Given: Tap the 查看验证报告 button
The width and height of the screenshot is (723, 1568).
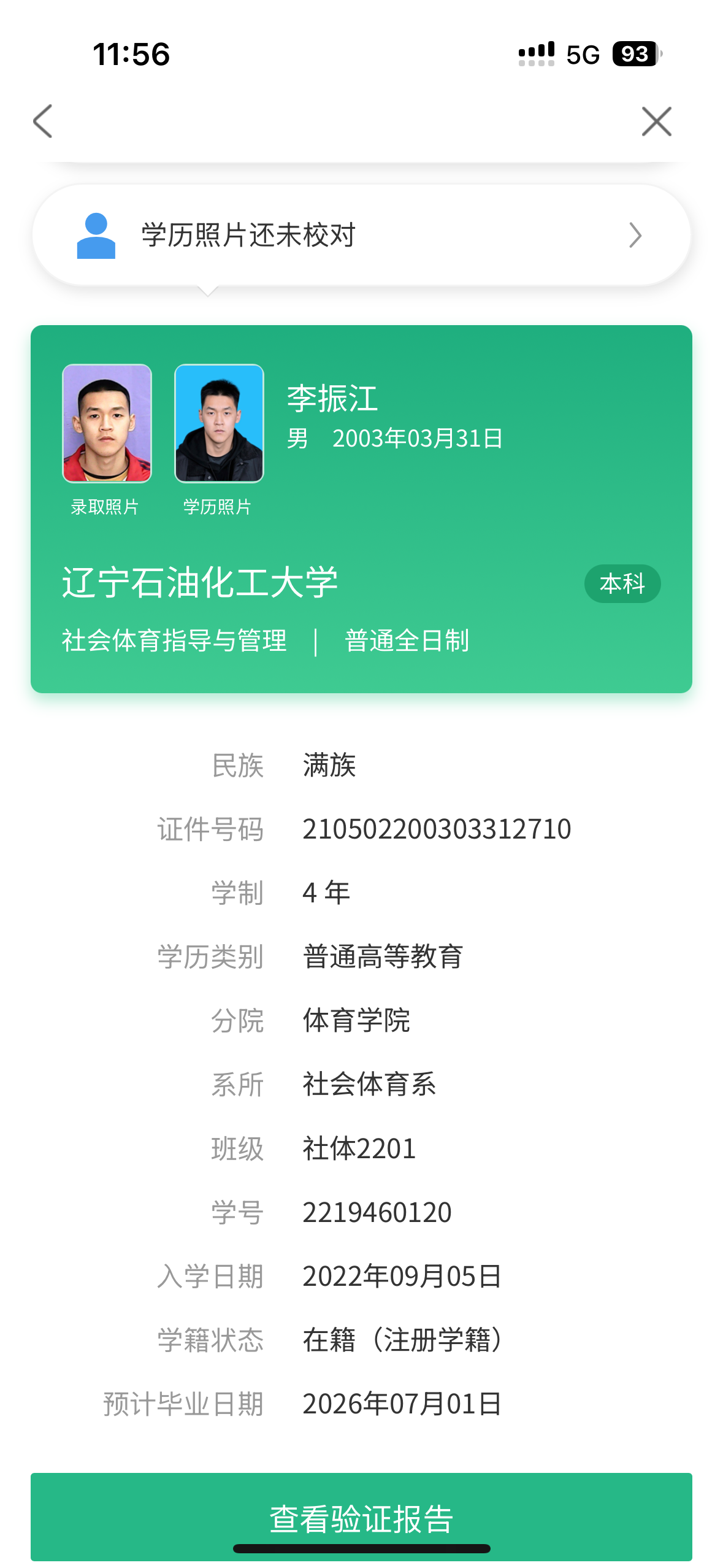Looking at the screenshot, I should [x=361, y=1516].
